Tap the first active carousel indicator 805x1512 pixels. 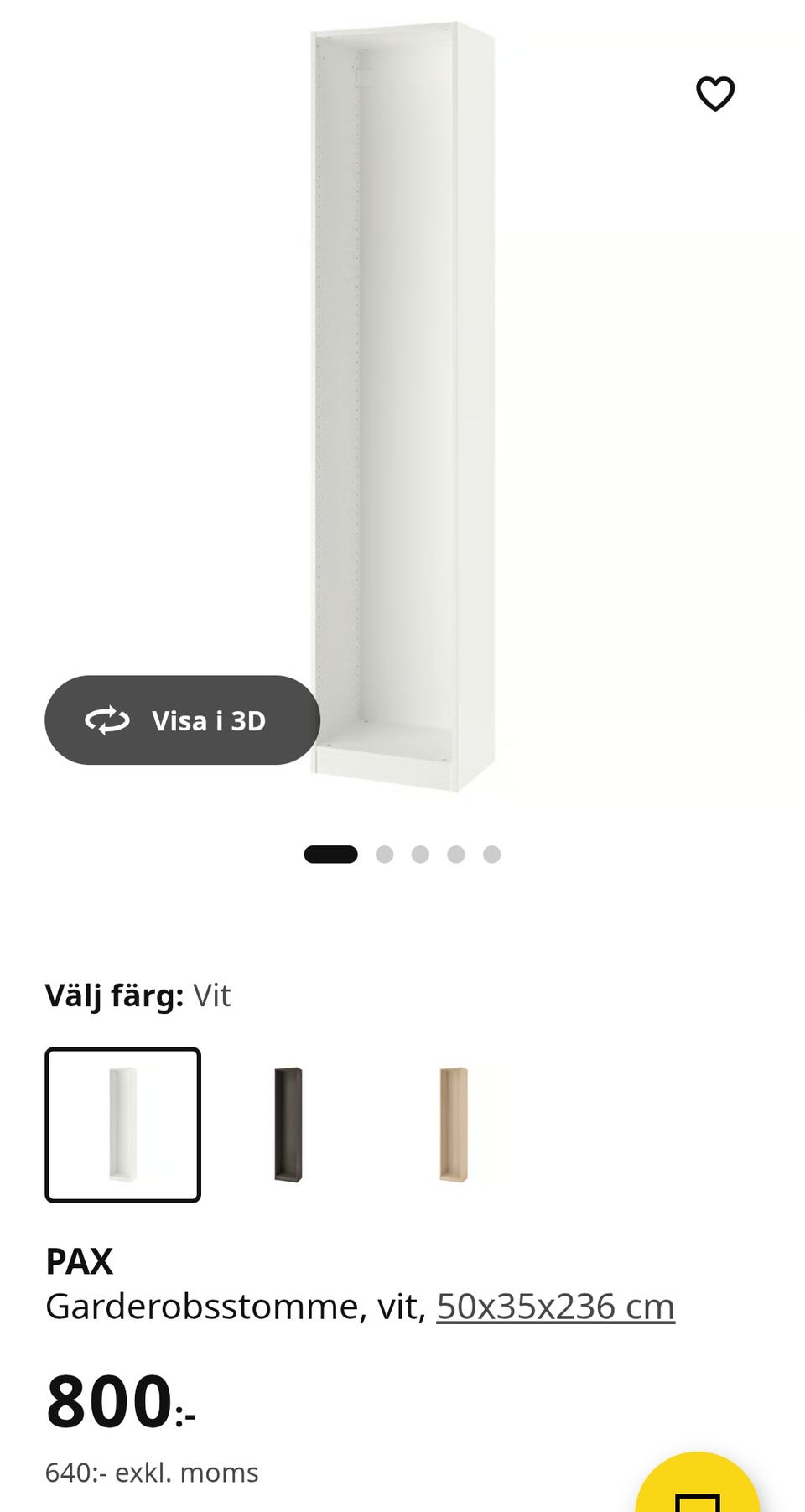point(332,854)
